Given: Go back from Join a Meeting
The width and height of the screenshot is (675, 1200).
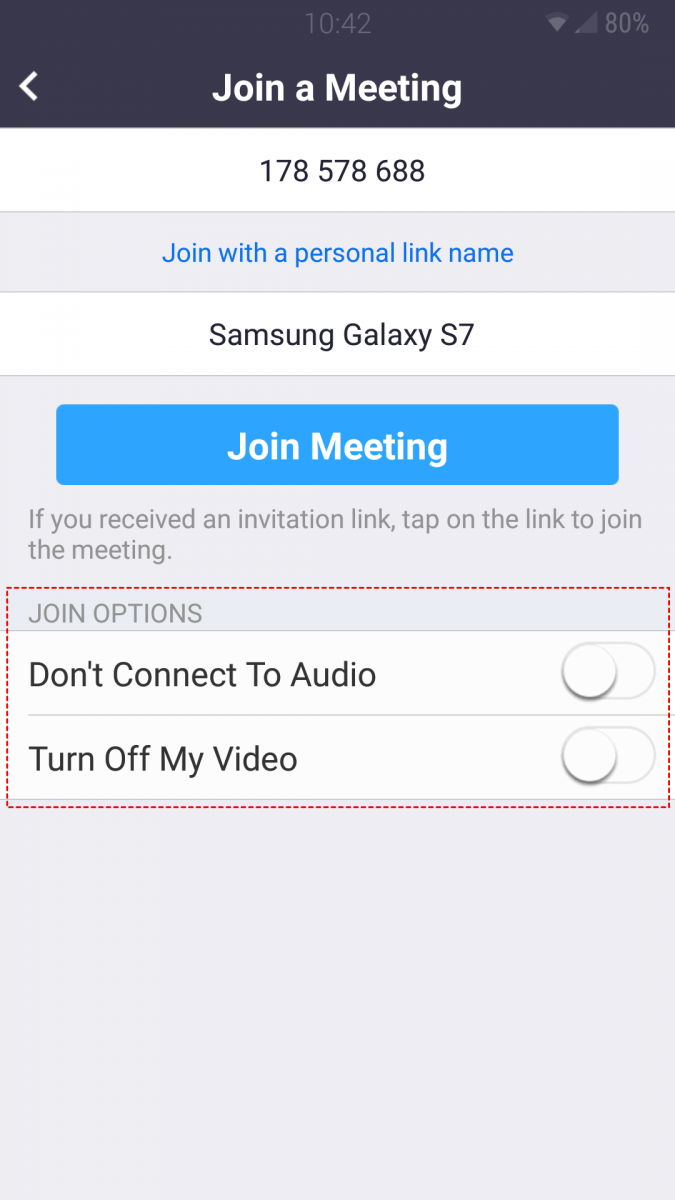Looking at the screenshot, I should 30,87.
